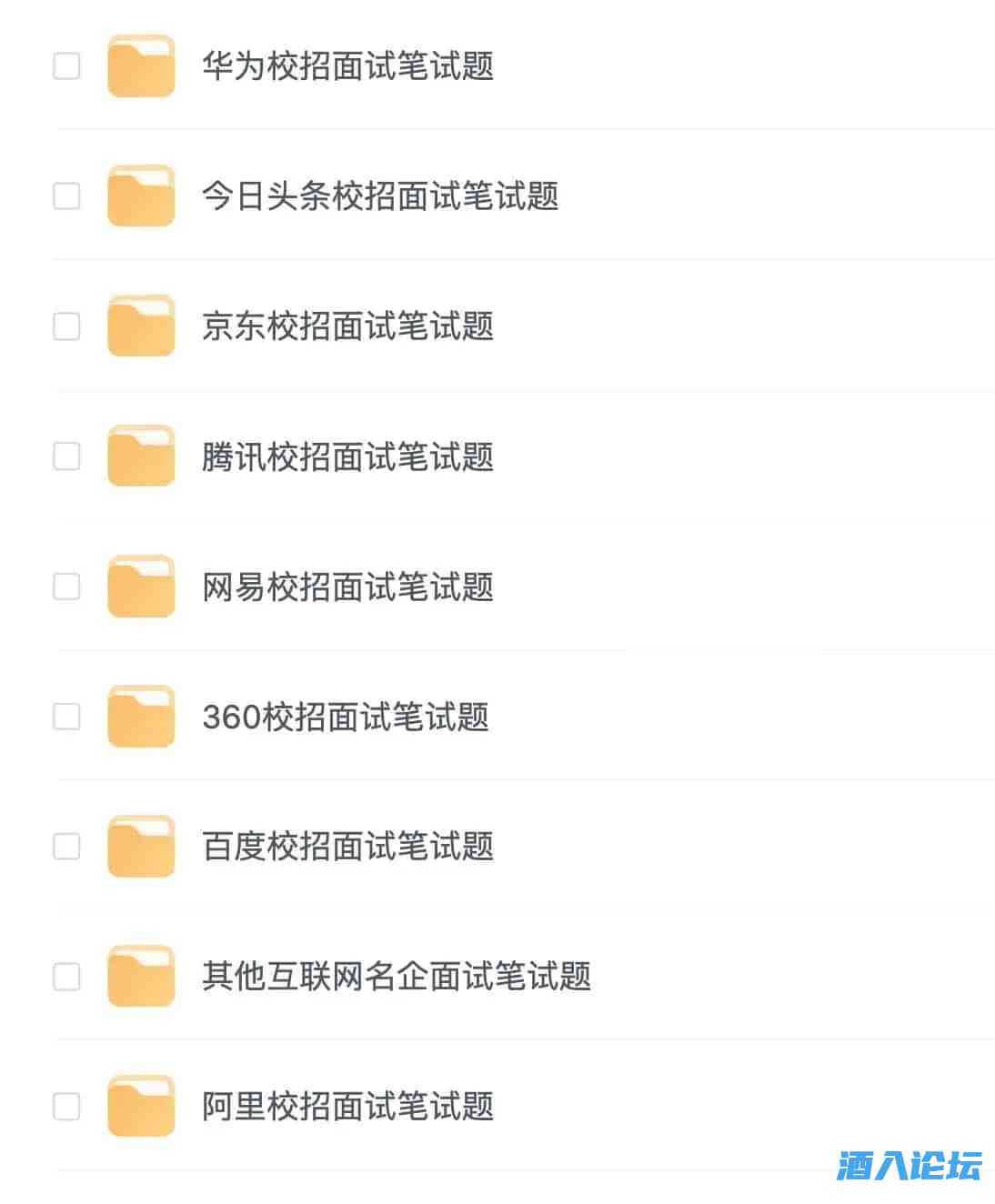Screen dimensions: 995x1204
Task: Open the 腾讯校招面试笔试题 folder
Action: click(347, 457)
